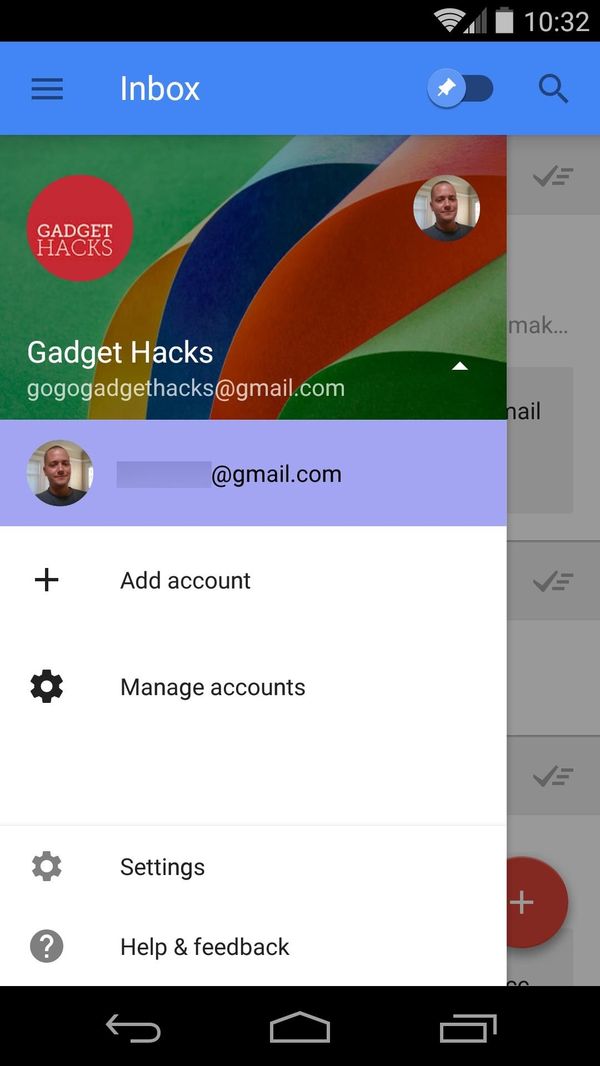
Task: Open search in Inbox
Action: pos(553,89)
